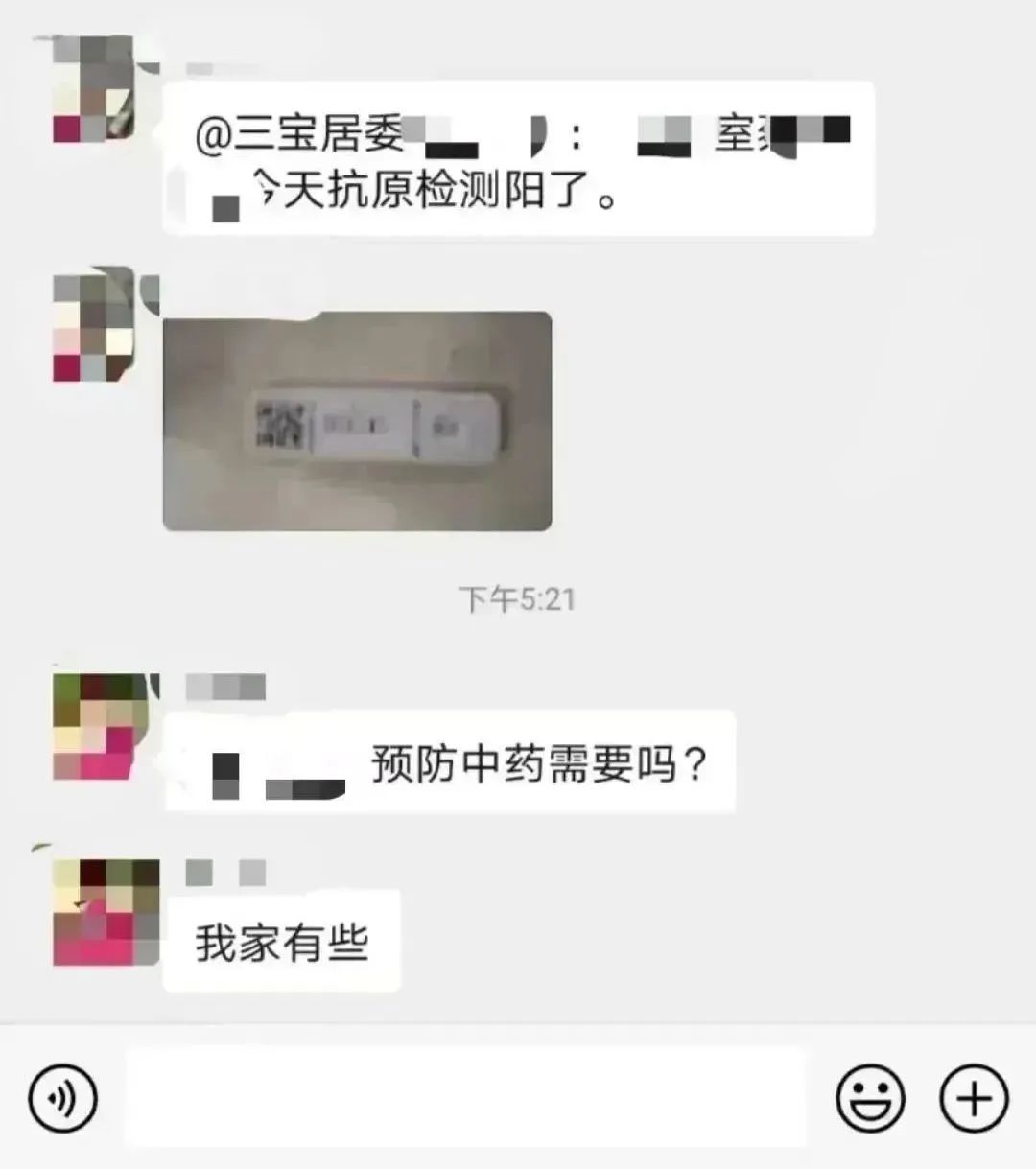Screen dimensions: 1036x1169
Task: Open avatar of the 我家有些 sender
Action: click(x=106, y=912)
